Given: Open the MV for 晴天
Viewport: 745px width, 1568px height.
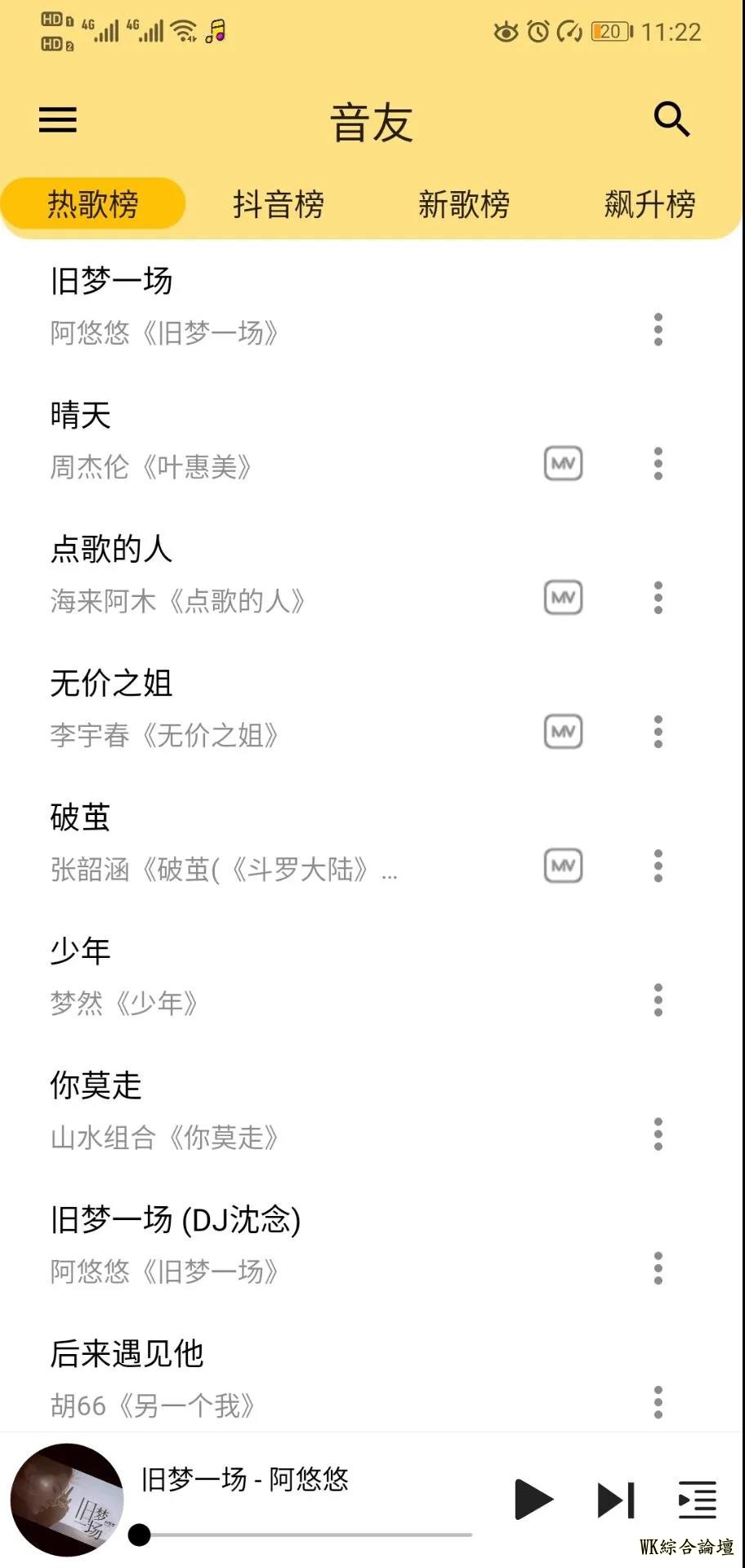Looking at the screenshot, I should tap(564, 464).
